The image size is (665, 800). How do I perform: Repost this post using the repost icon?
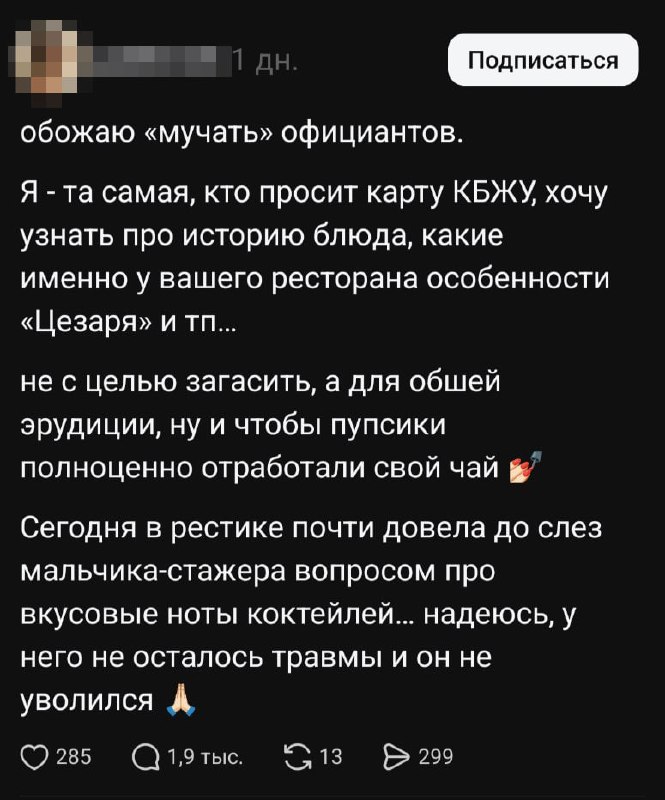click(297, 756)
